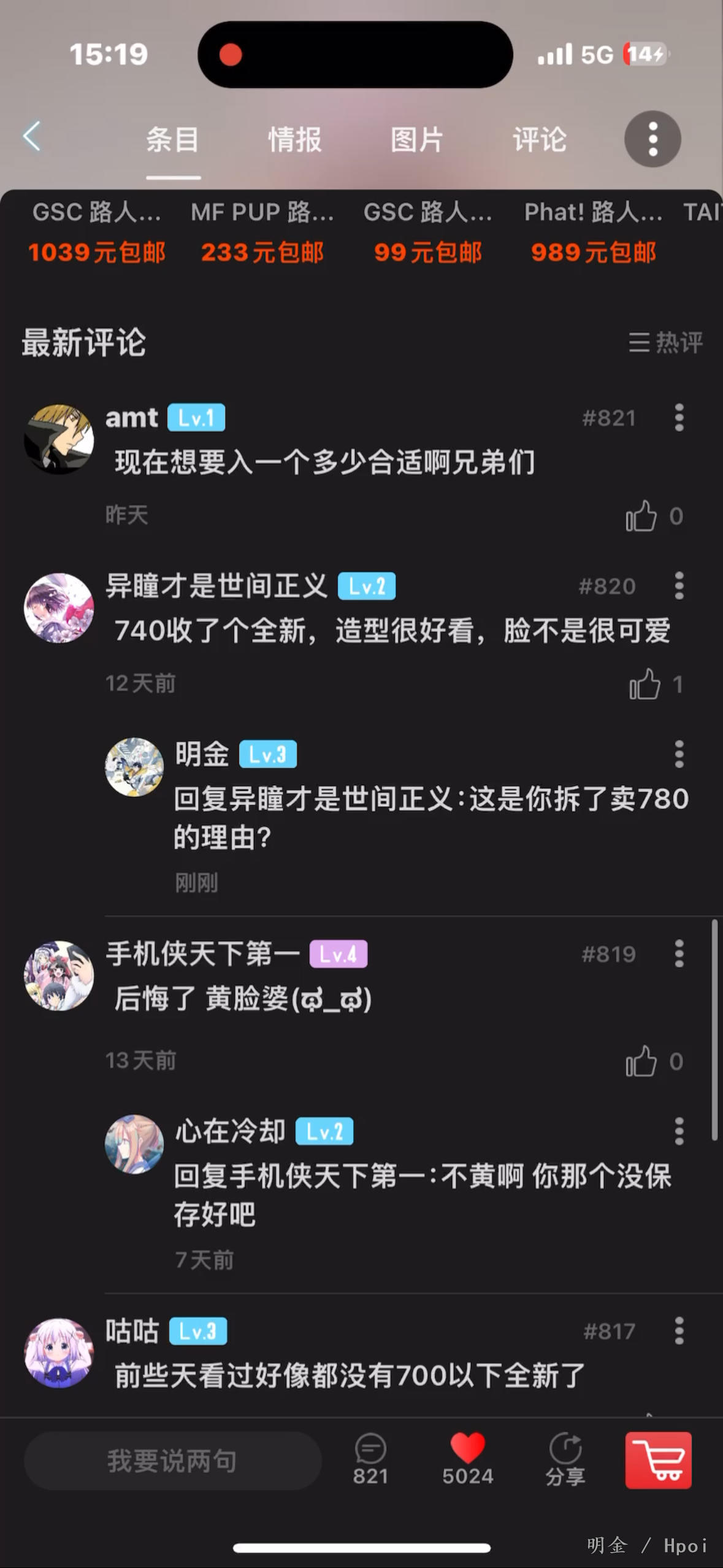
Task: Like 异瞳才是世间正义's comment #820
Action: (645, 684)
